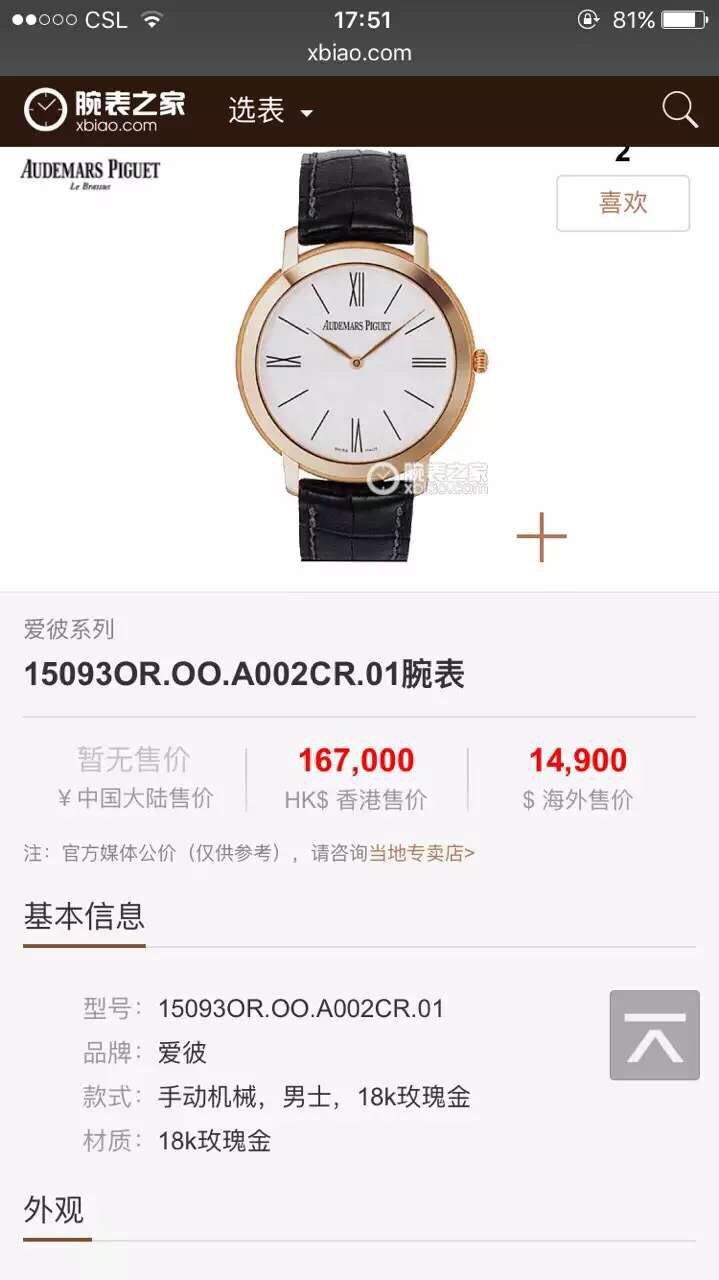Image resolution: width=719 pixels, height=1280 pixels.
Task: Tap the xbiao.com address bar
Action: click(359, 53)
